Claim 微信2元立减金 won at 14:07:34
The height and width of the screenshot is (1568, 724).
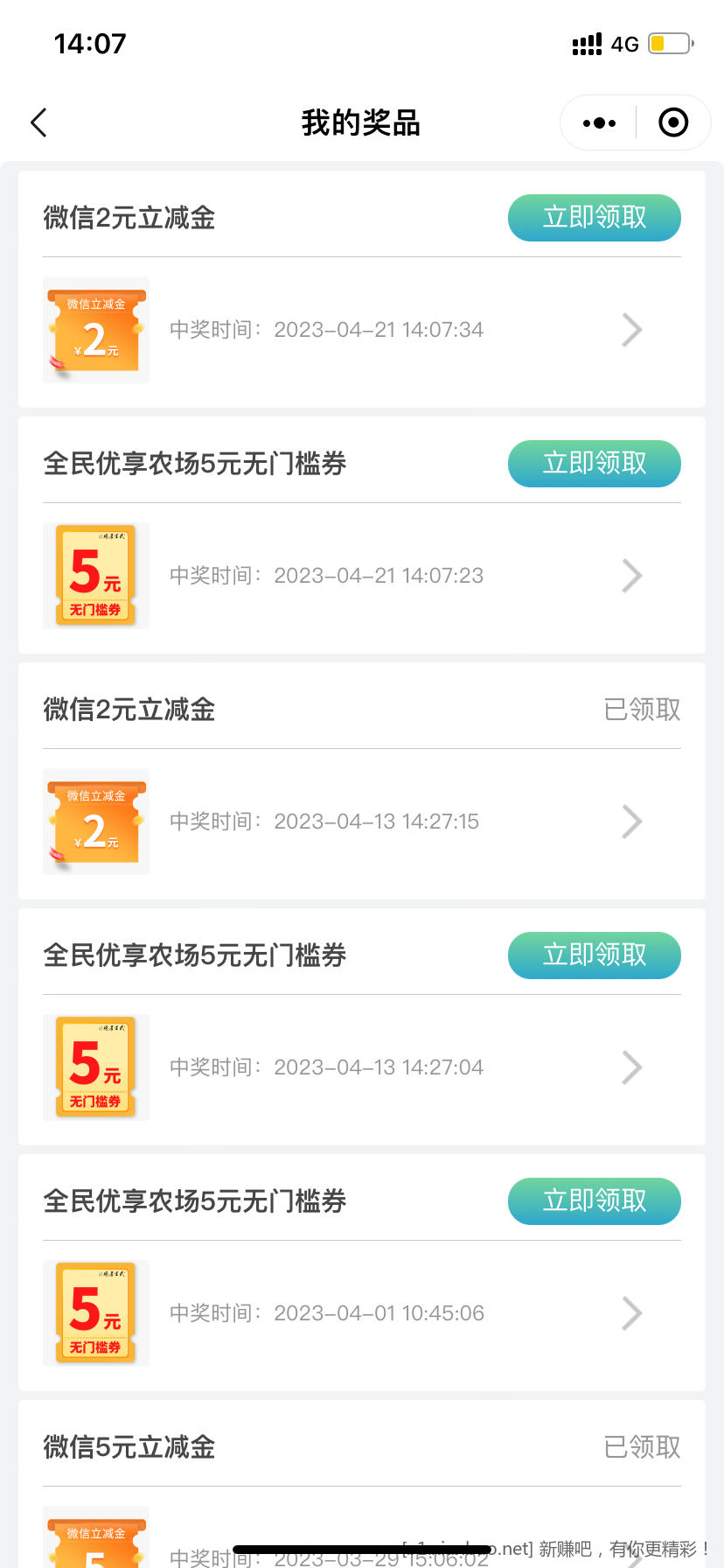[x=594, y=218]
